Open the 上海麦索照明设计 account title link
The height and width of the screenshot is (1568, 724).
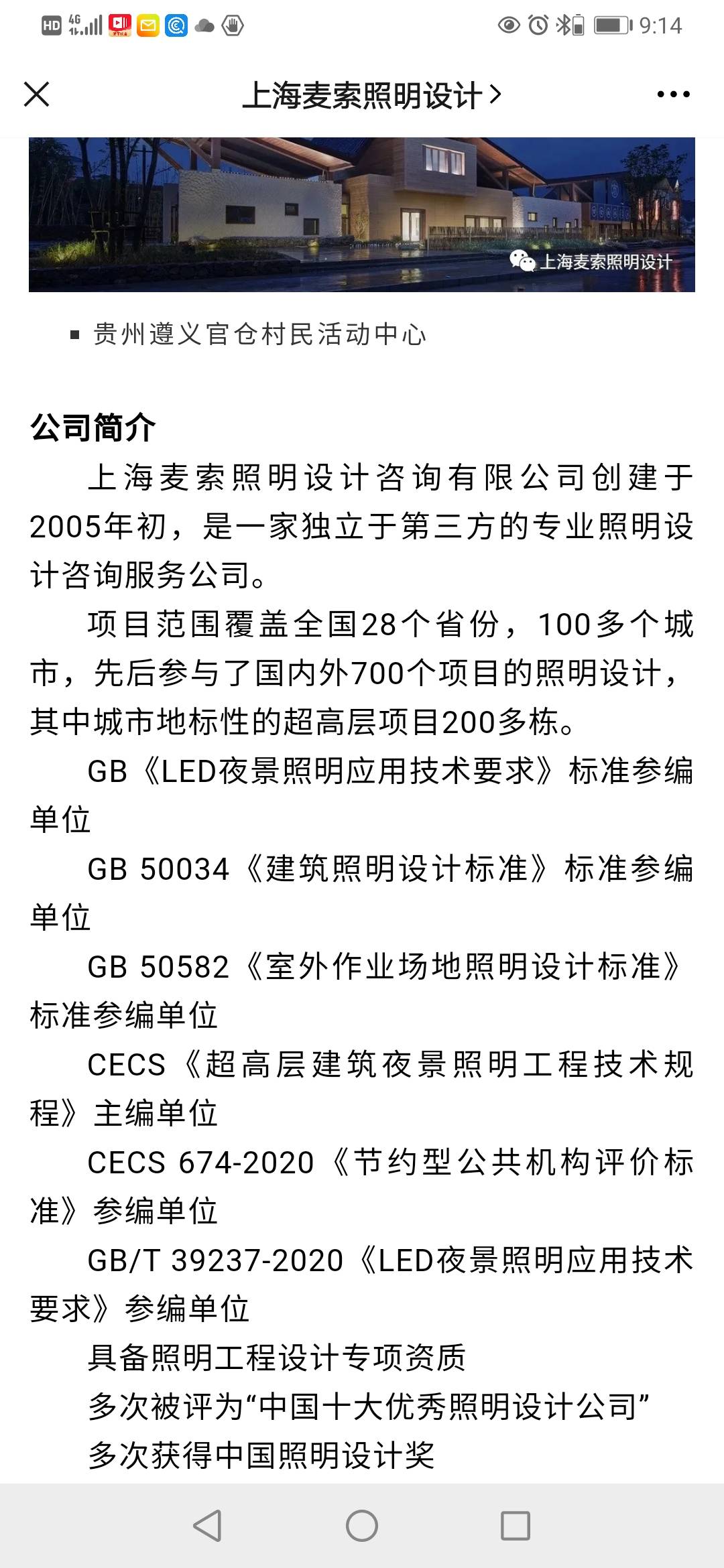point(371,95)
